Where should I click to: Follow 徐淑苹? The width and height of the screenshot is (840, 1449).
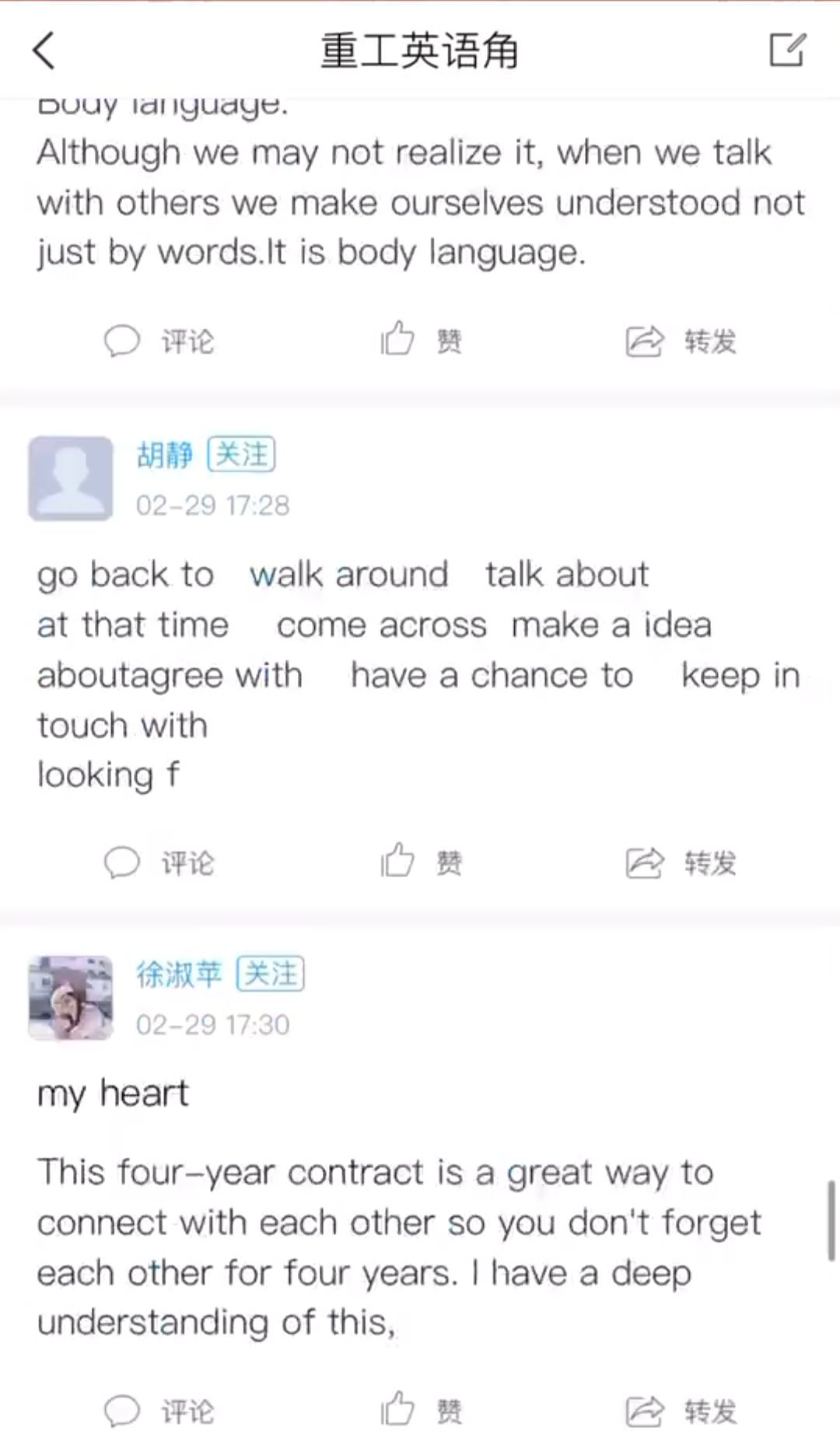click(270, 974)
